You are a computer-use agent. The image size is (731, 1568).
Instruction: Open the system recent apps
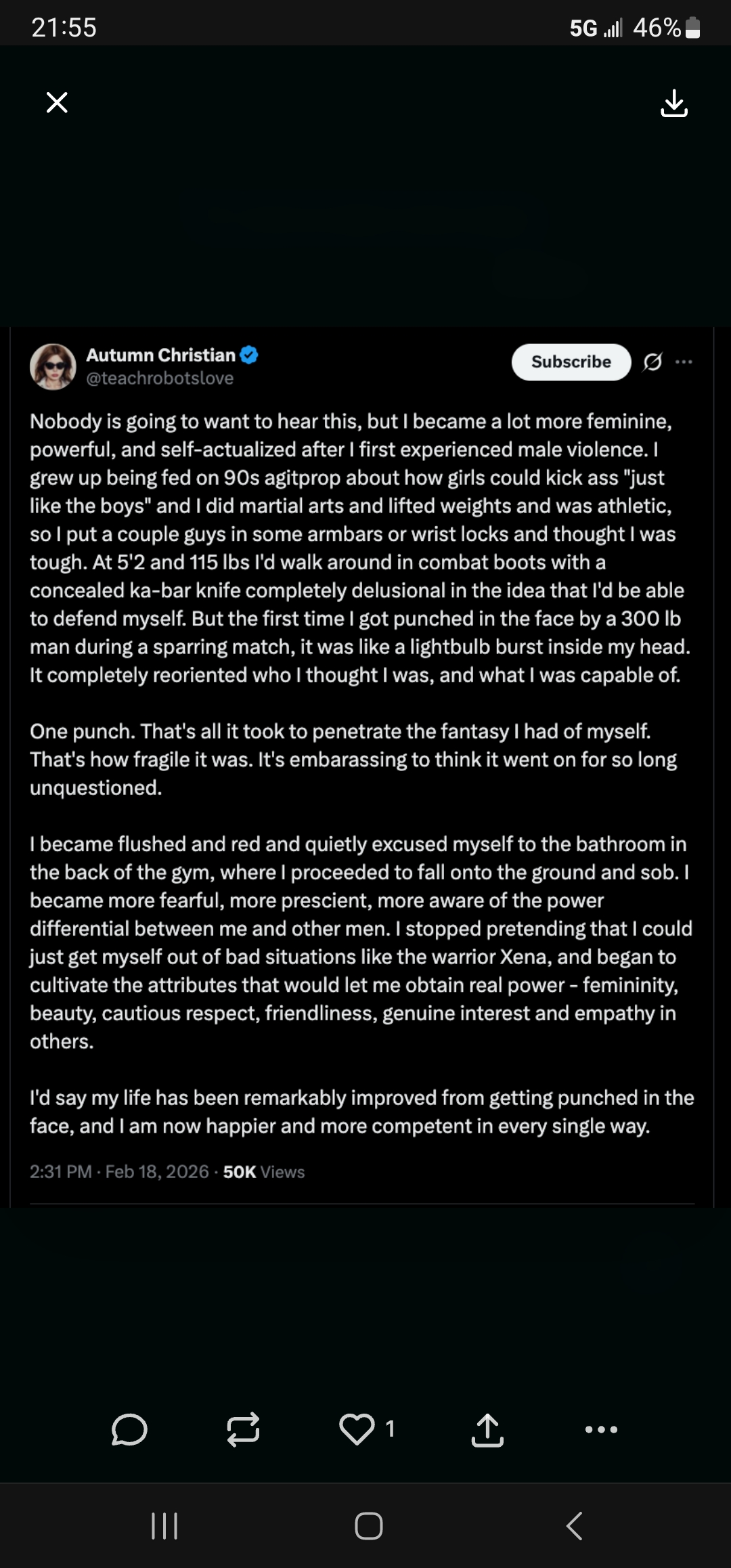pyautogui.click(x=164, y=1526)
